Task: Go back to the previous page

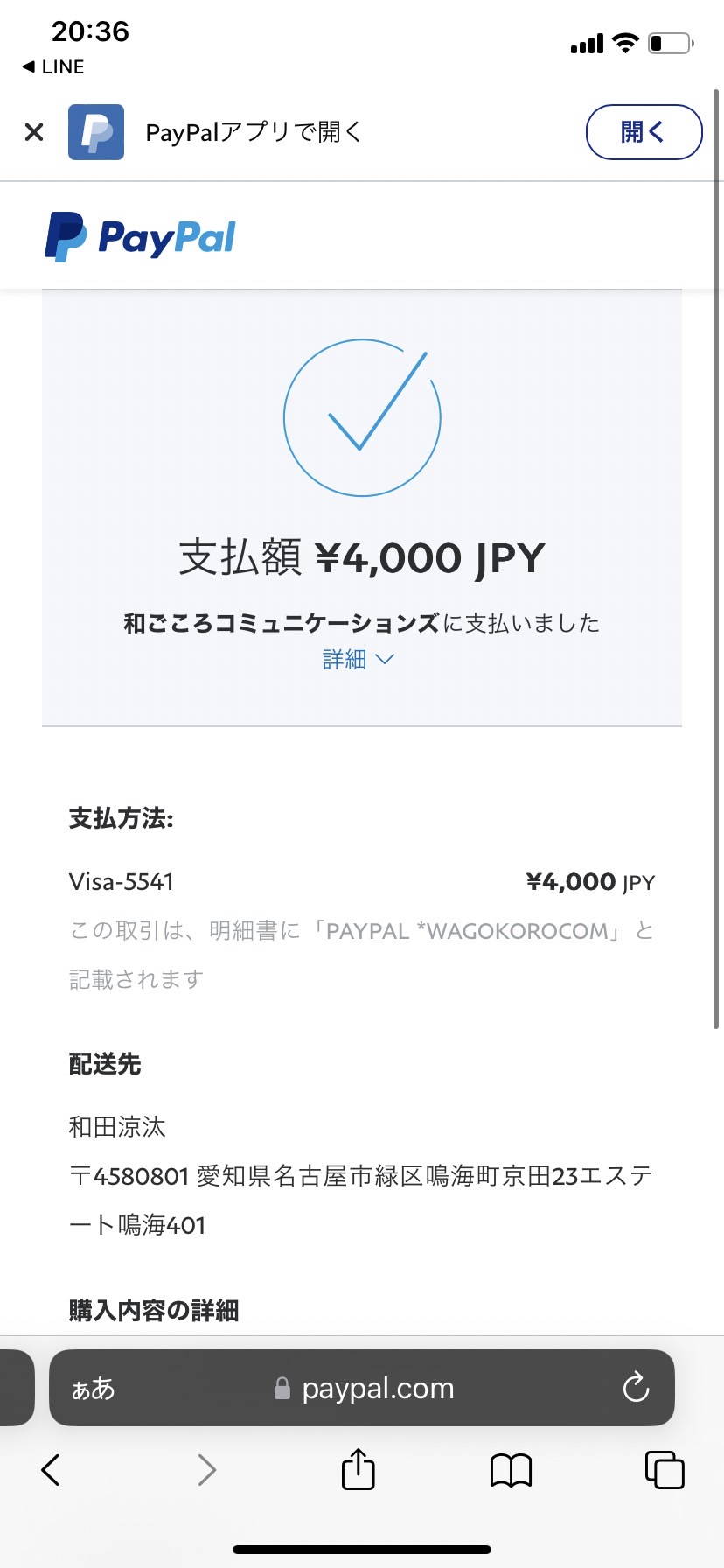Action: [x=51, y=1470]
